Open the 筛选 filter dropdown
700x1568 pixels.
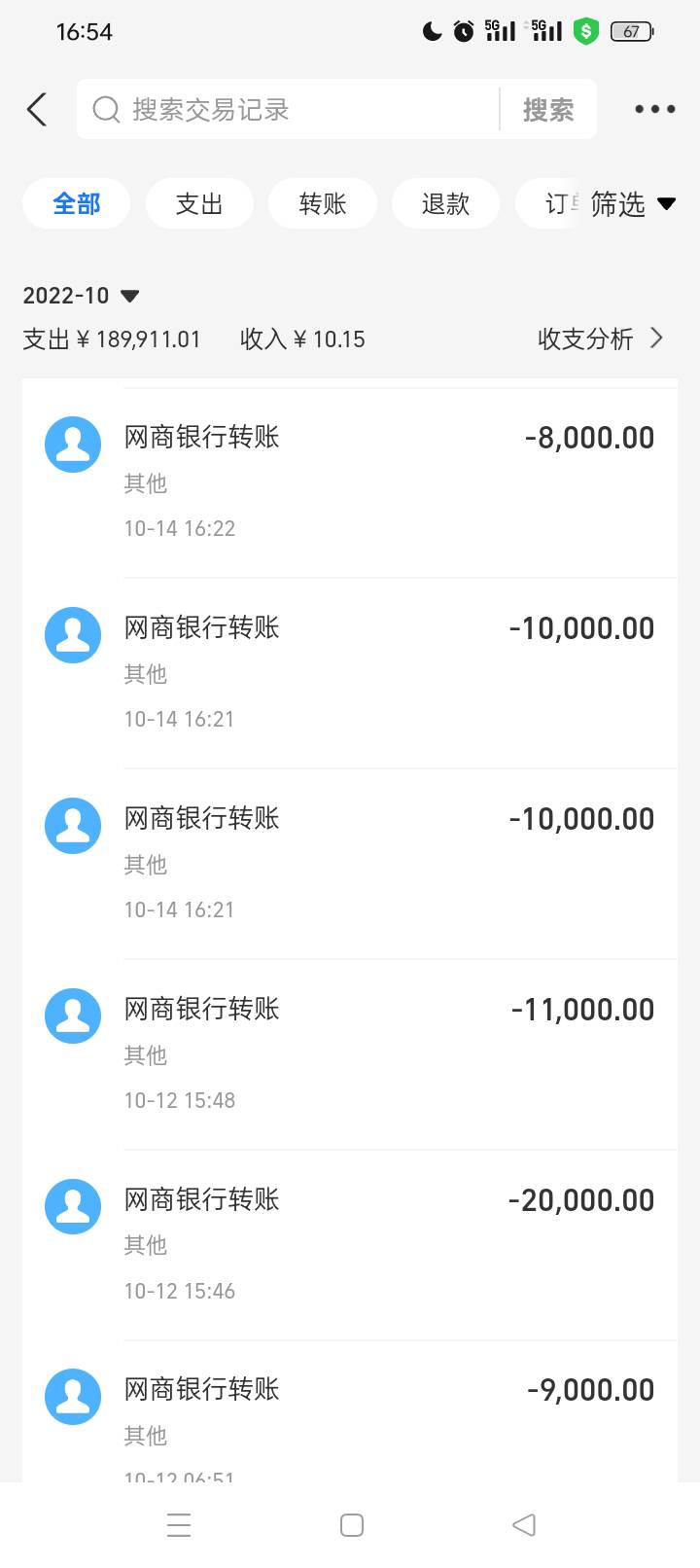pos(633,203)
